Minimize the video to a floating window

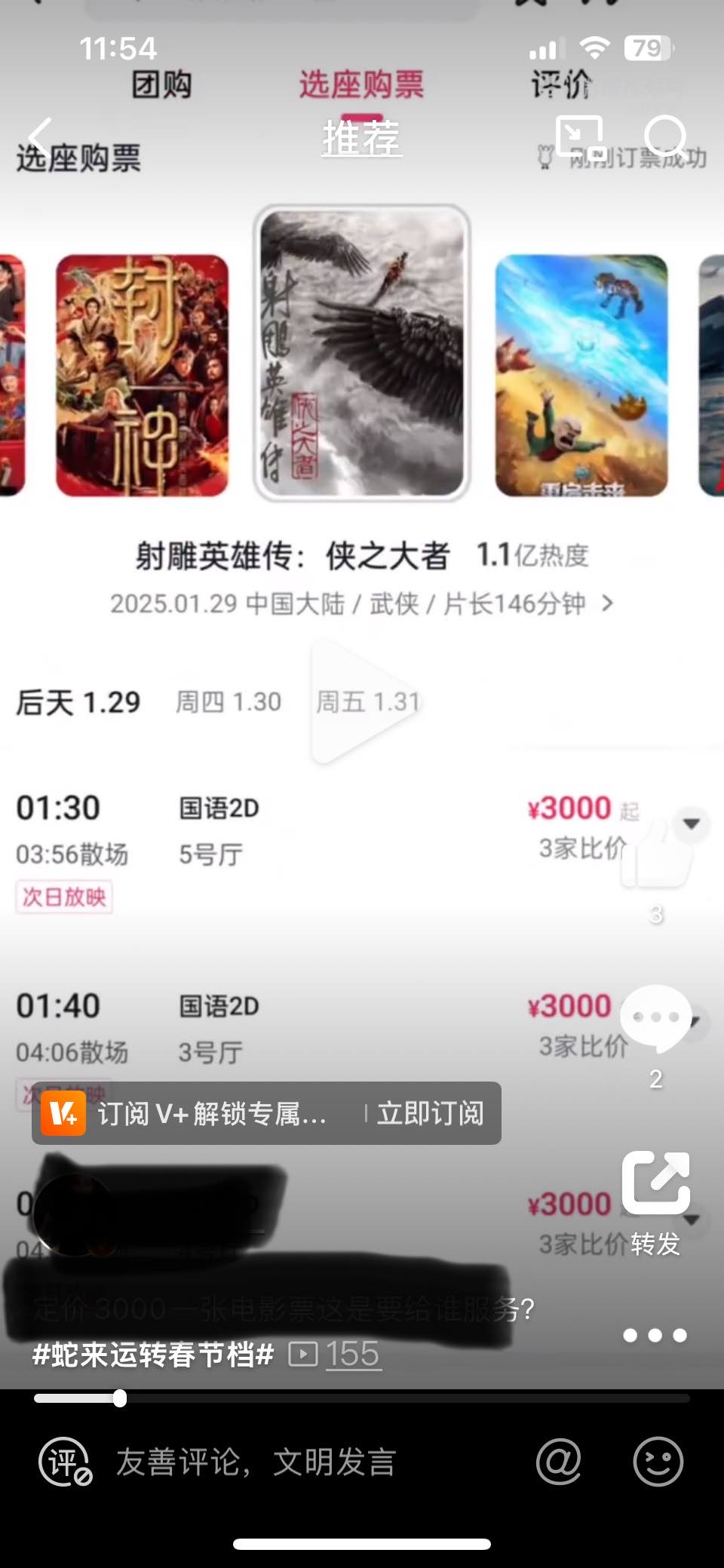tap(579, 138)
